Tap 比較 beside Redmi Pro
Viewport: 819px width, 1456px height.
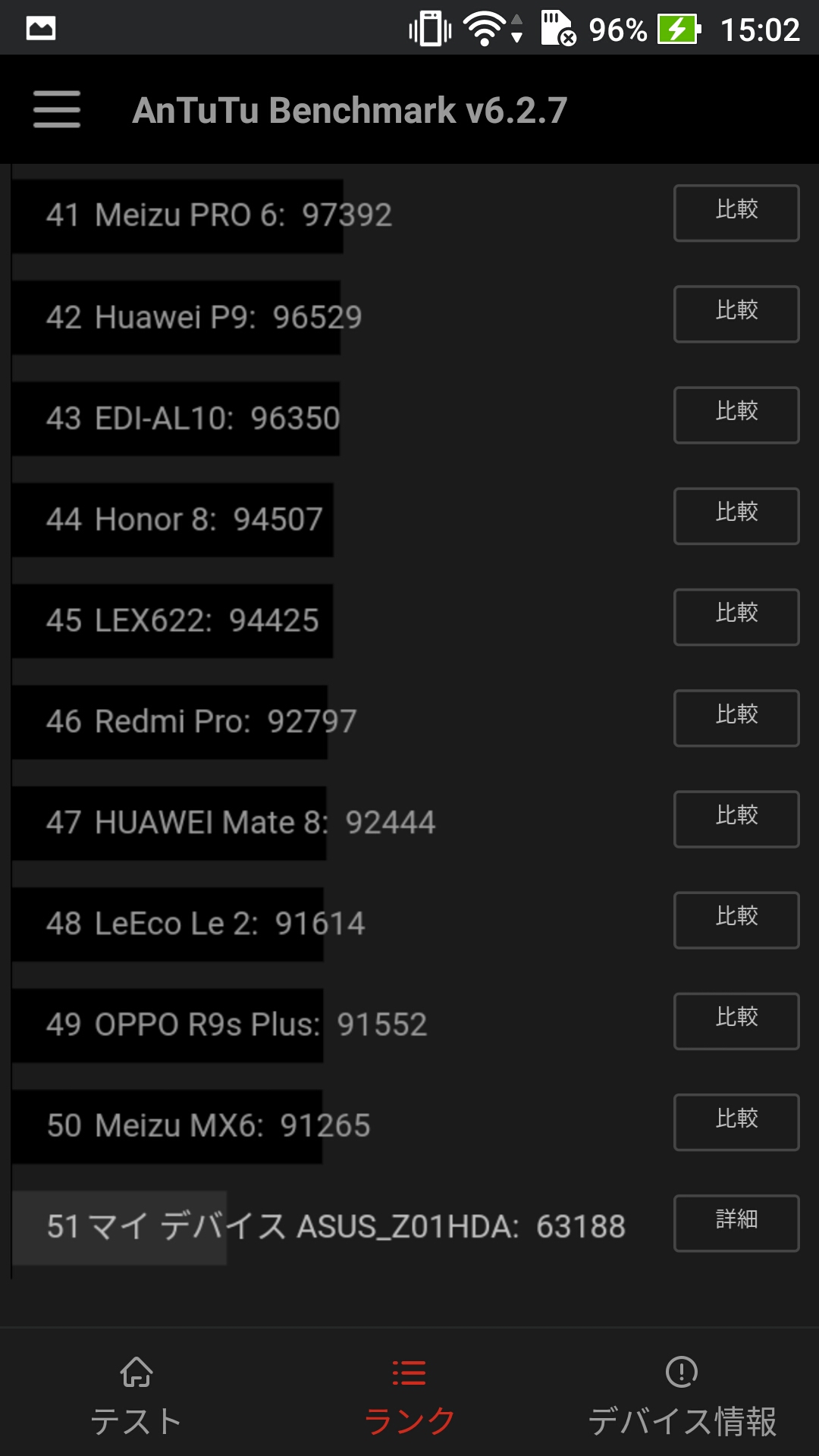pyautogui.click(x=735, y=717)
